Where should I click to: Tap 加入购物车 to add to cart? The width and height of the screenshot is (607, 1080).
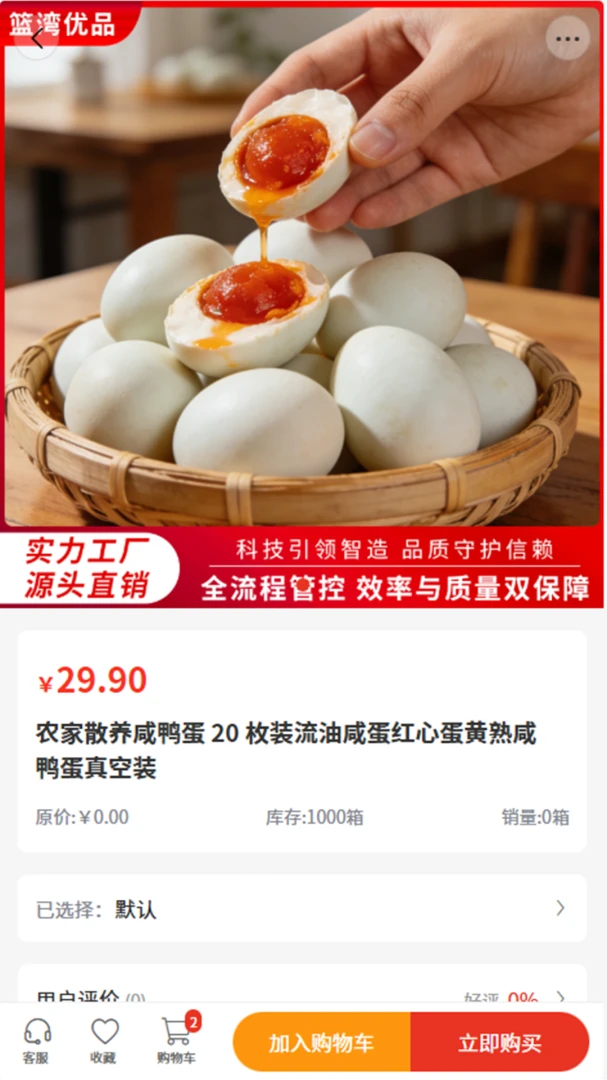click(x=322, y=1042)
